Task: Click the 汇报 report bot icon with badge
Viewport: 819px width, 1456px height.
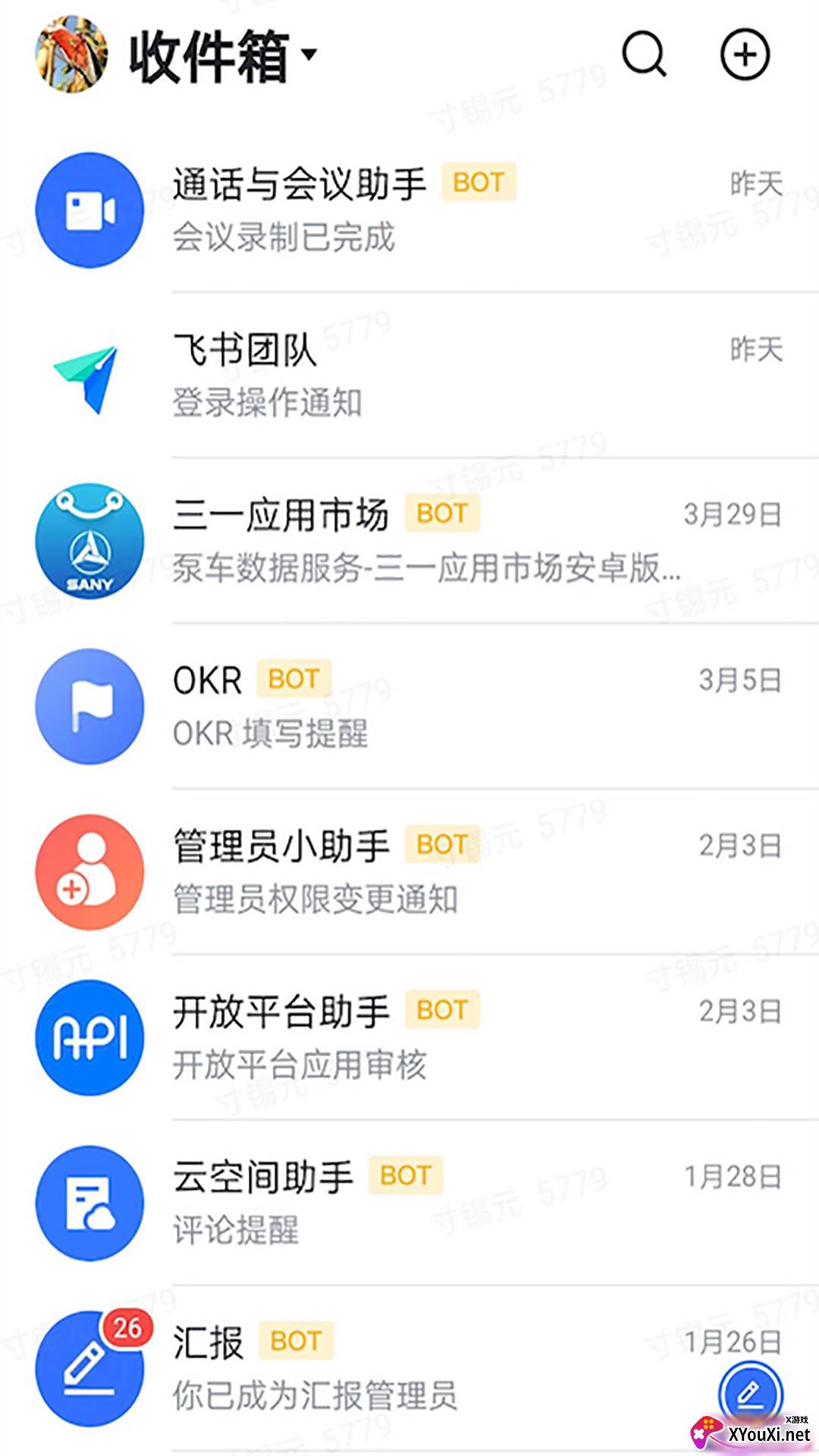Action: pyautogui.click(x=89, y=1370)
